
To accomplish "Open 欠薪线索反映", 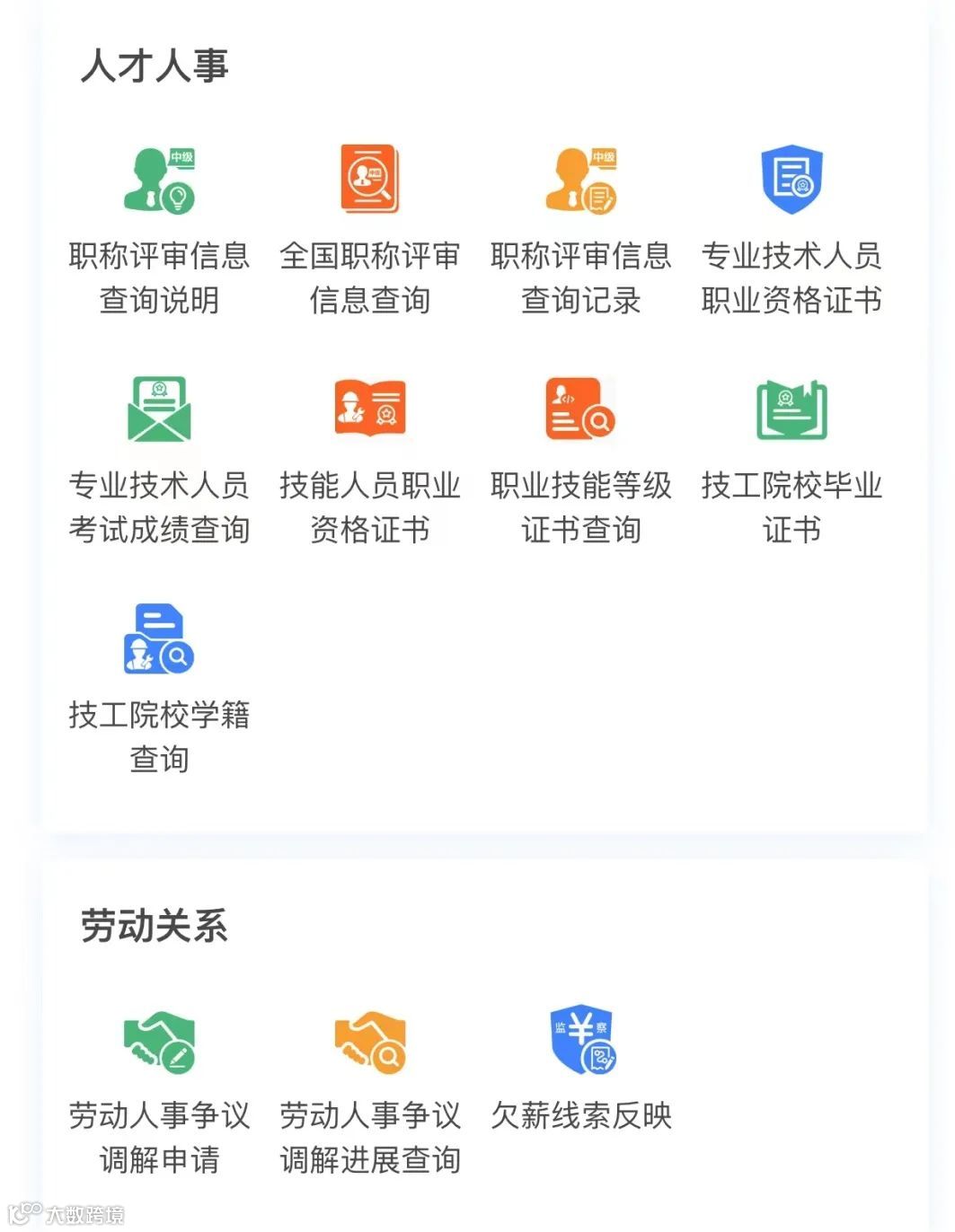I will tap(580, 1069).
